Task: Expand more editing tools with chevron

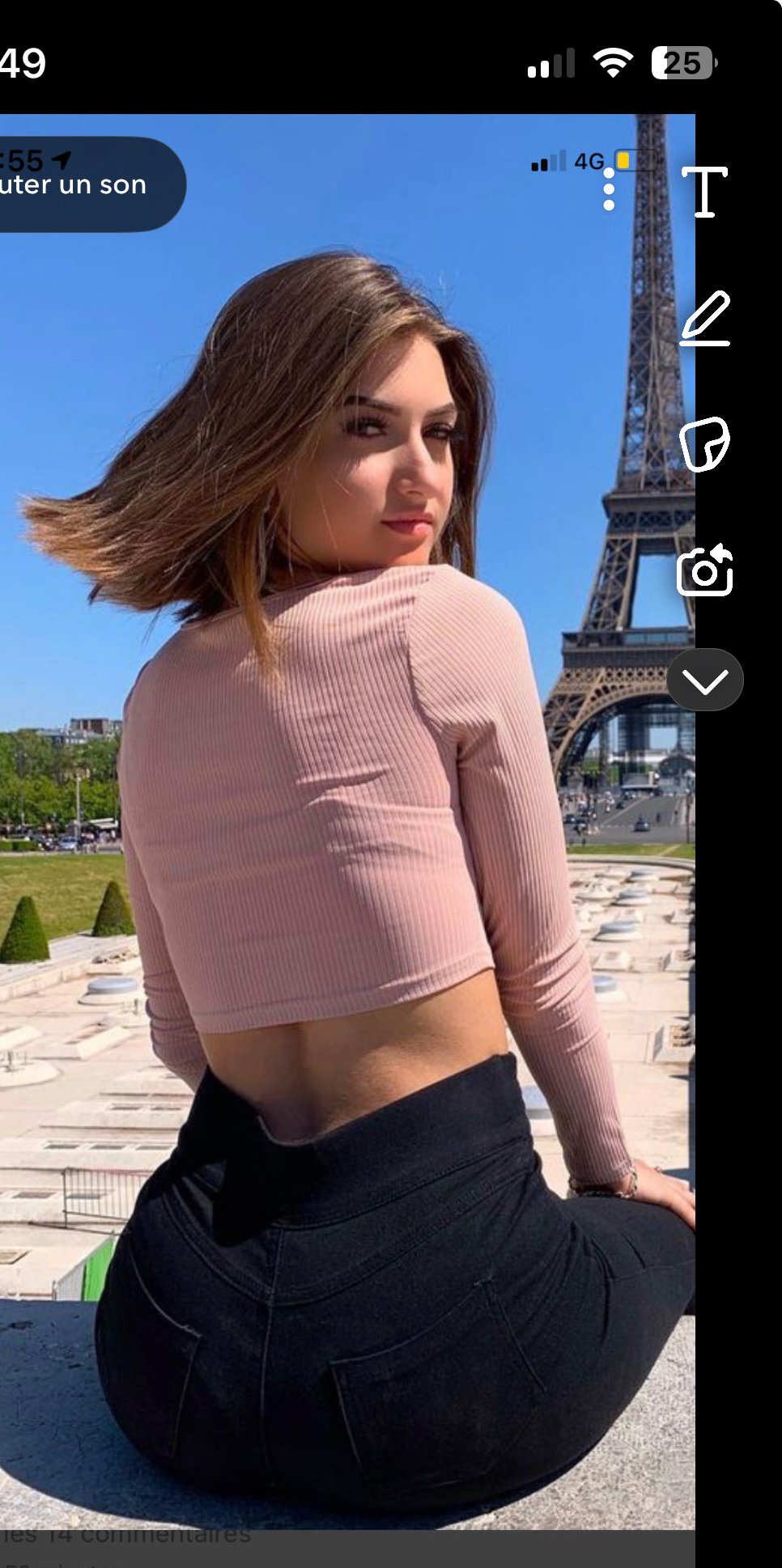Action: click(x=705, y=681)
